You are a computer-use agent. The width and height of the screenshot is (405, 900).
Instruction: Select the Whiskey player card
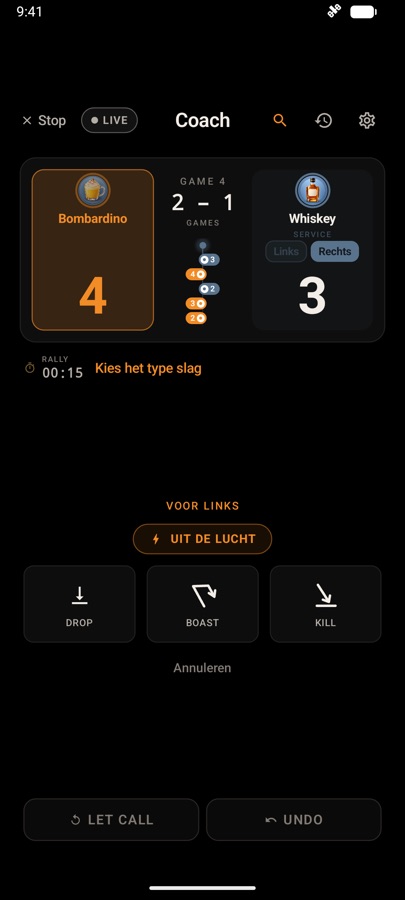313,250
